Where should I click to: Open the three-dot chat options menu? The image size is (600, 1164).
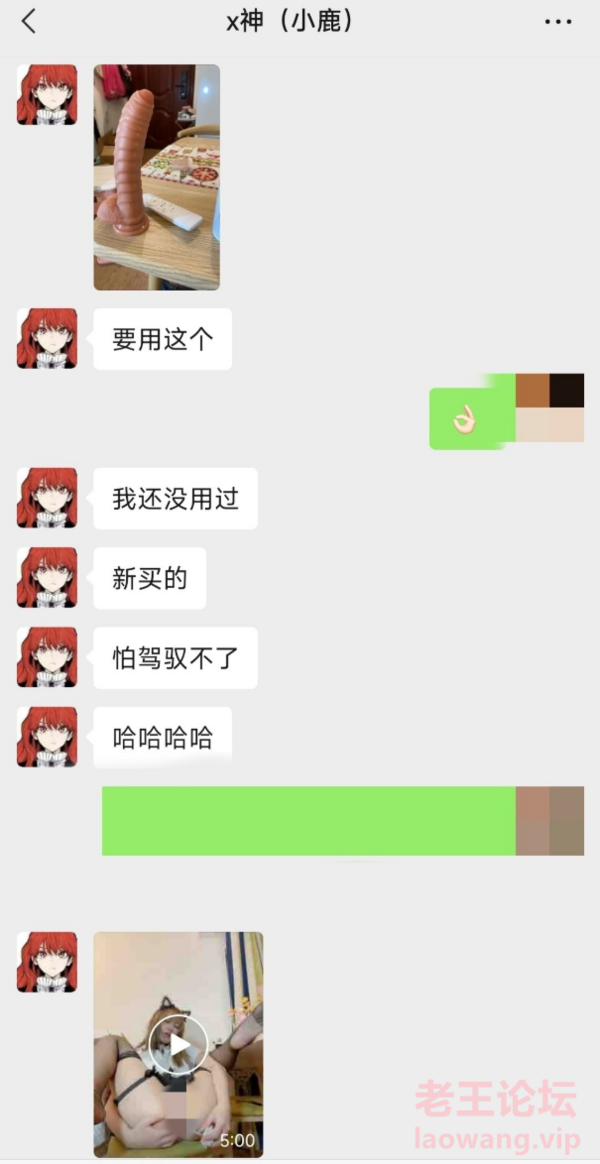click(558, 22)
